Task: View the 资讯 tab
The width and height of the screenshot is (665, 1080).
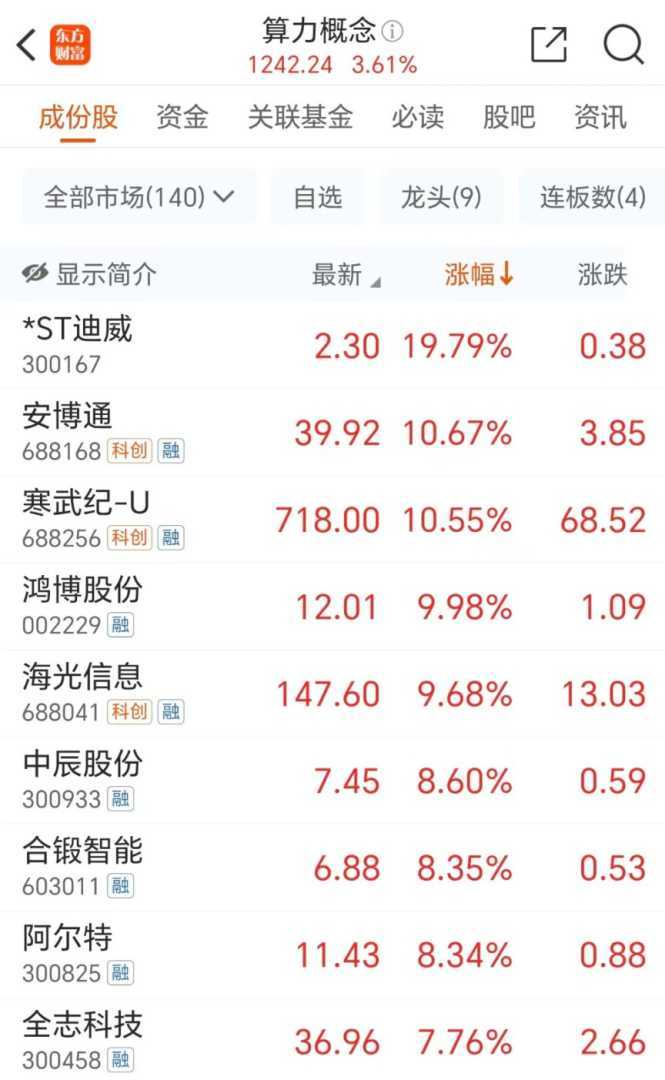Action: (x=600, y=117)
